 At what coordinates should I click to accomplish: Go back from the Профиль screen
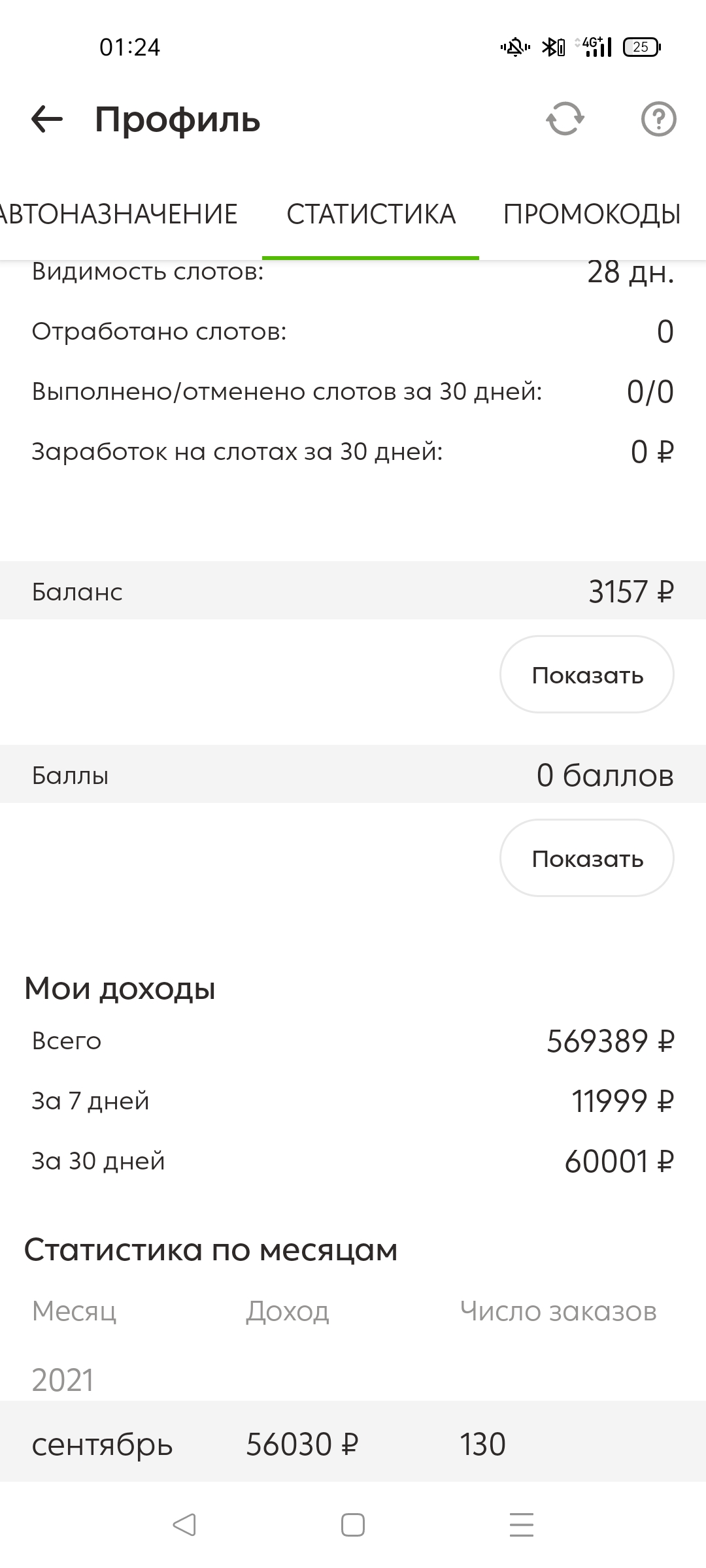pyautogui.click(x=47, y=120)
